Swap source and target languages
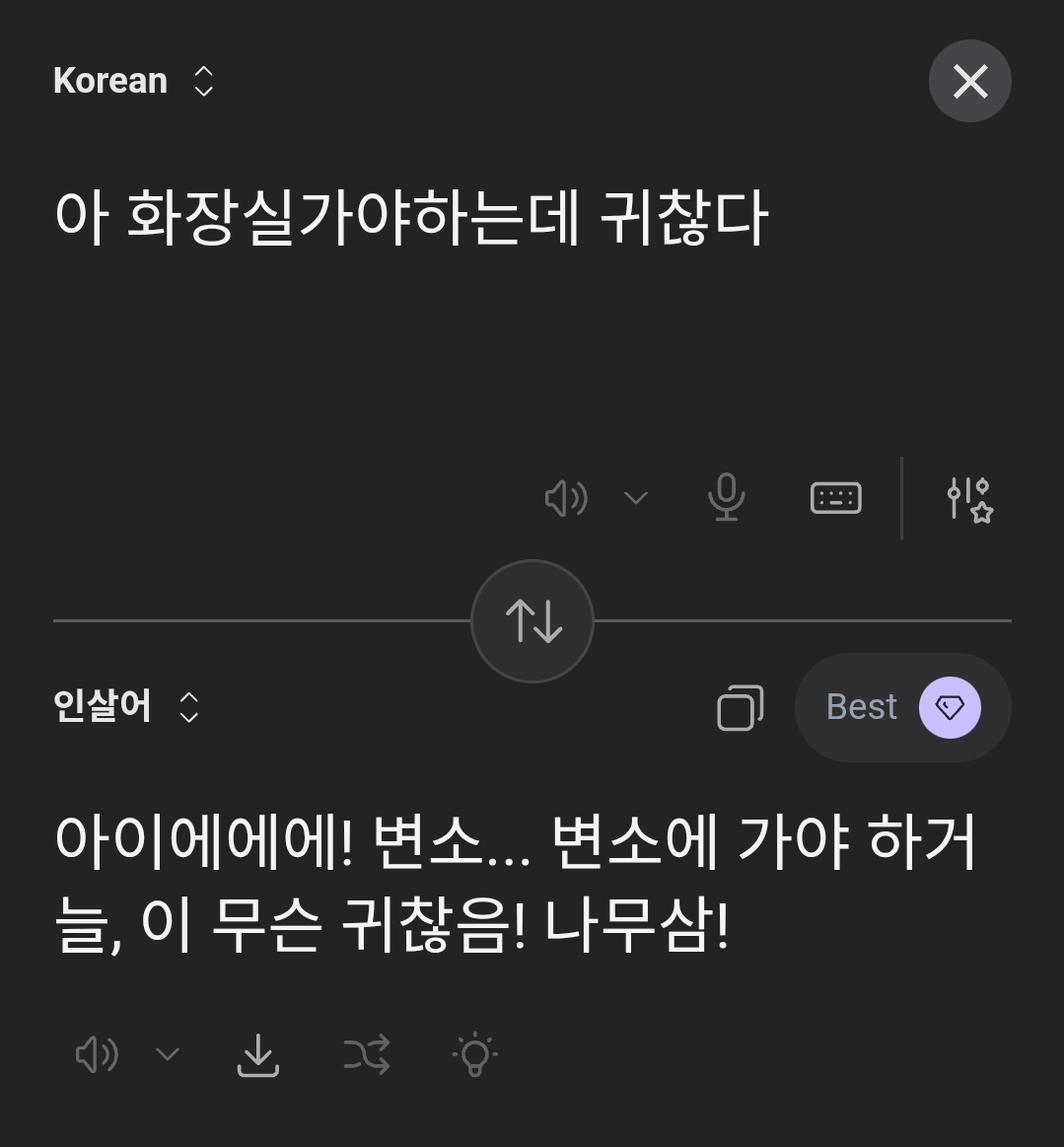Viewport: 1064px width, 1147px height. click(x=532, y=621)
